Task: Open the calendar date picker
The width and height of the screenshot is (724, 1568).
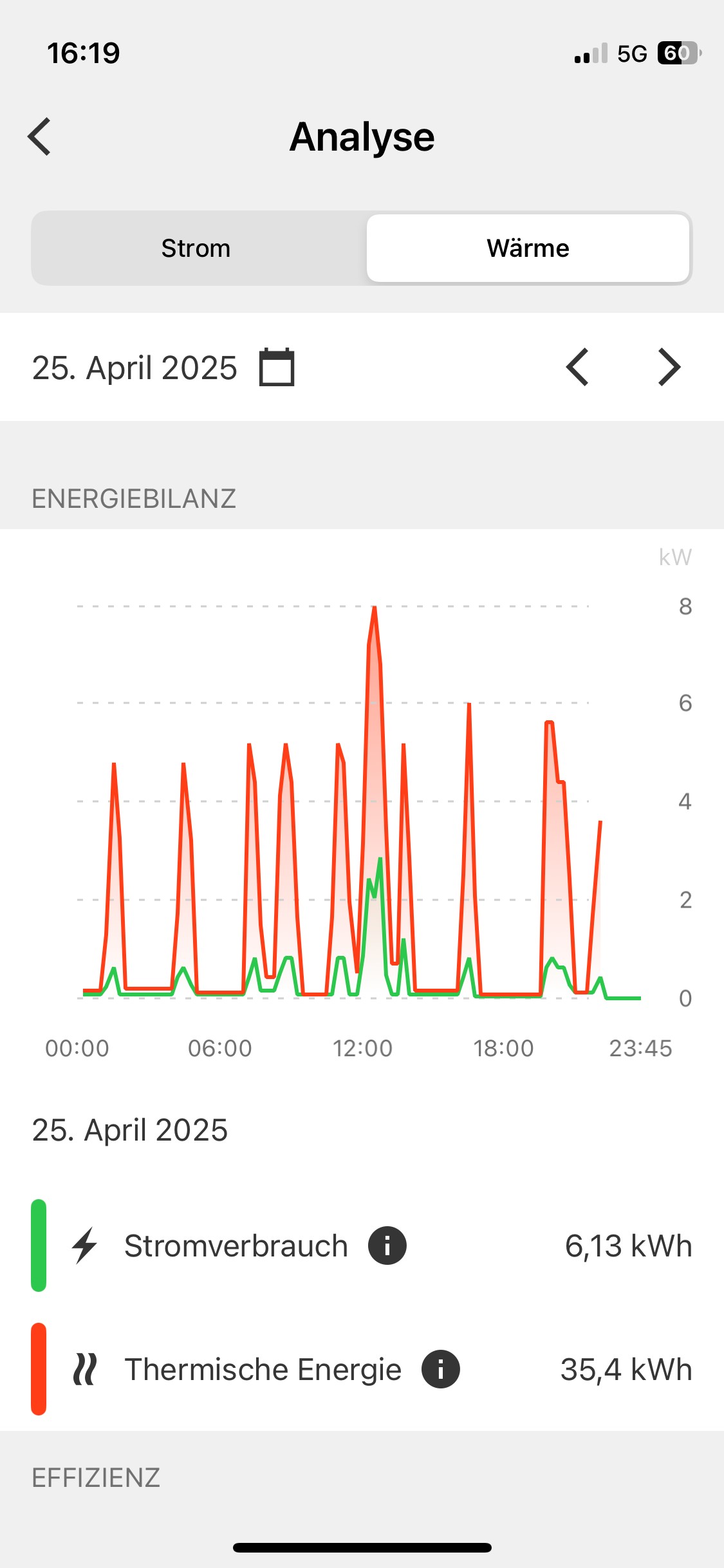Action: pyautogui.click(x=277, y=368)
